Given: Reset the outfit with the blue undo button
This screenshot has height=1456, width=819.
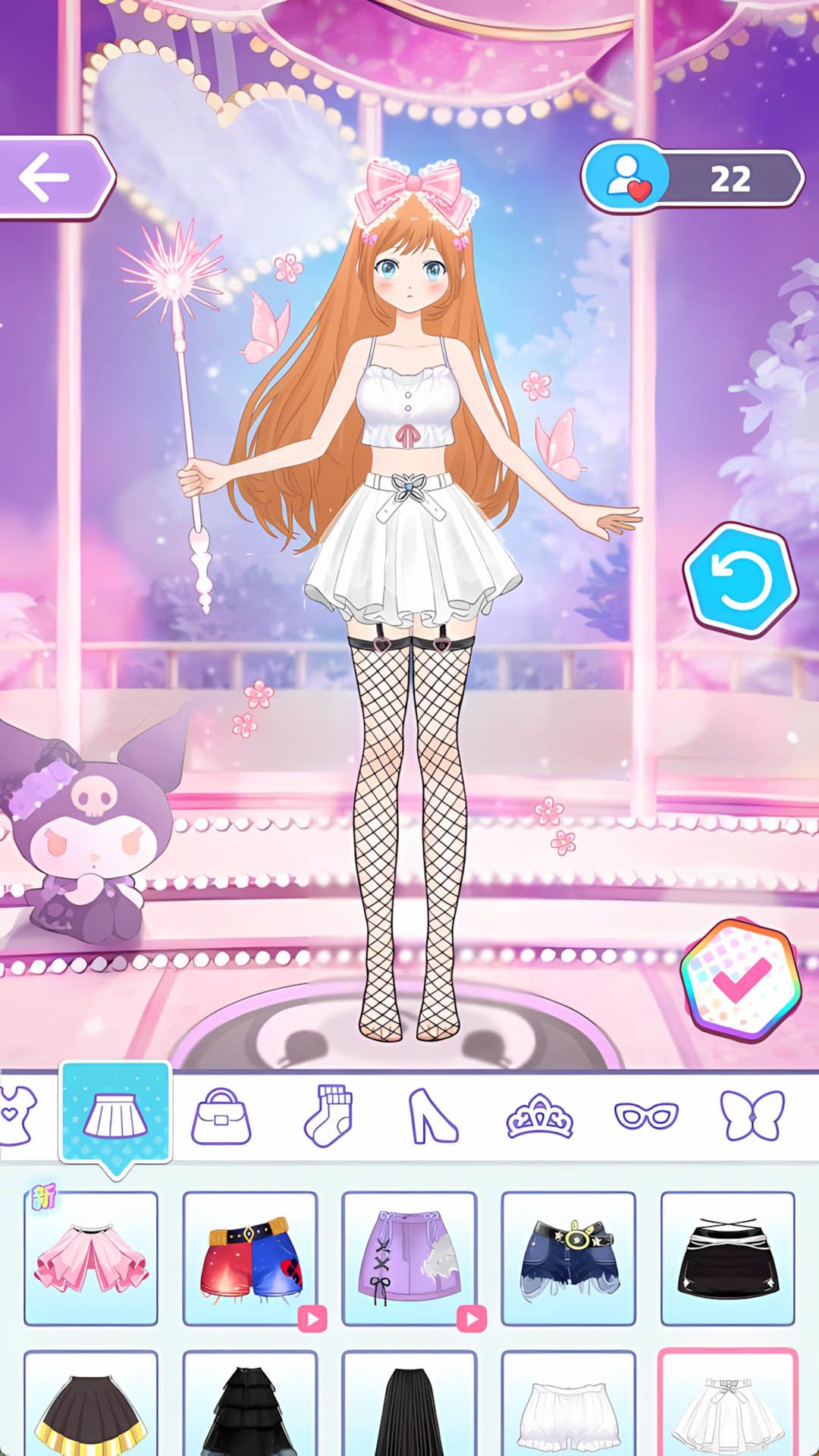Looking at the screenshot, I should point(739,580).
